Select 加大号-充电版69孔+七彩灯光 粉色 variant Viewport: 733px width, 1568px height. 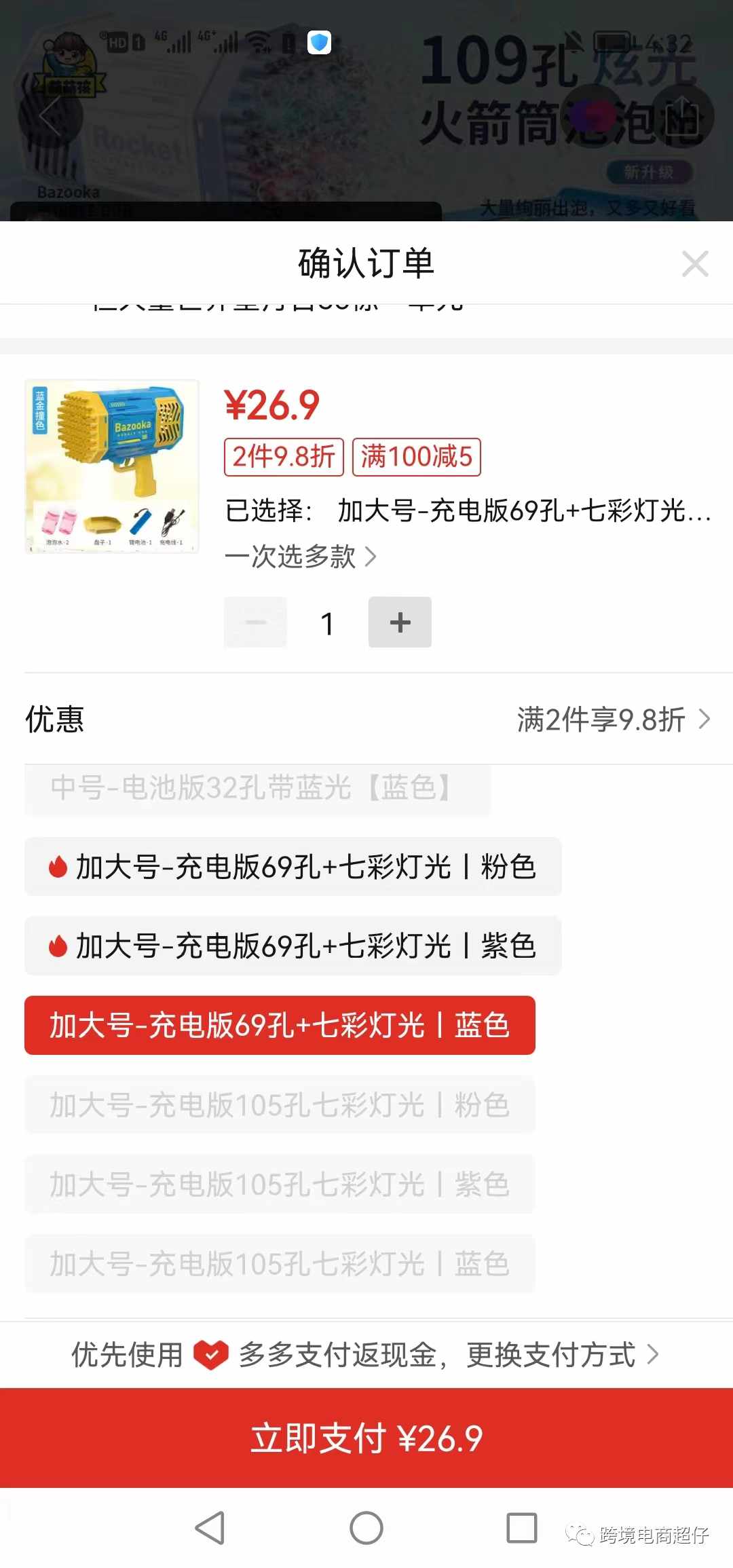(x=293, y=867)
